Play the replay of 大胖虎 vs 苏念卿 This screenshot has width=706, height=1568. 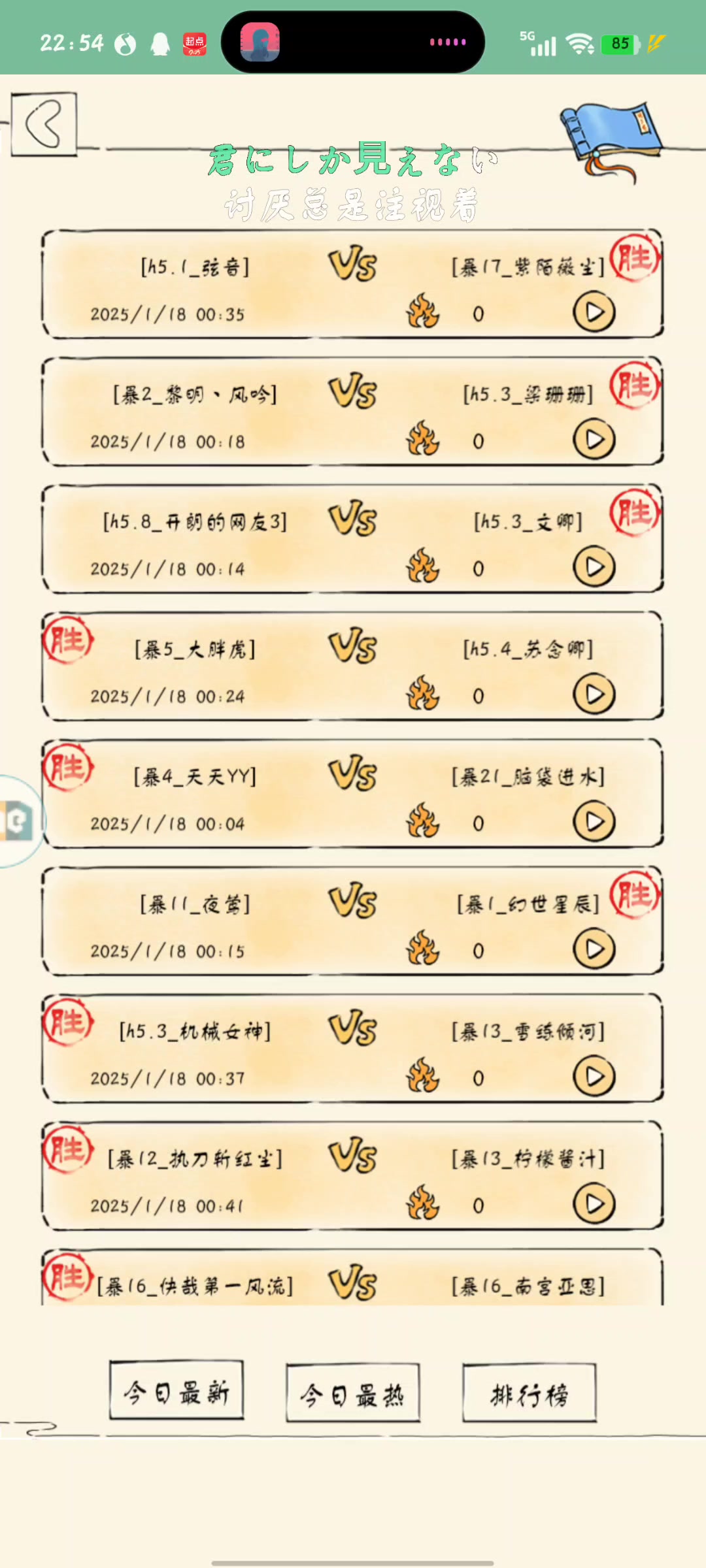click(x=594, y=694)
